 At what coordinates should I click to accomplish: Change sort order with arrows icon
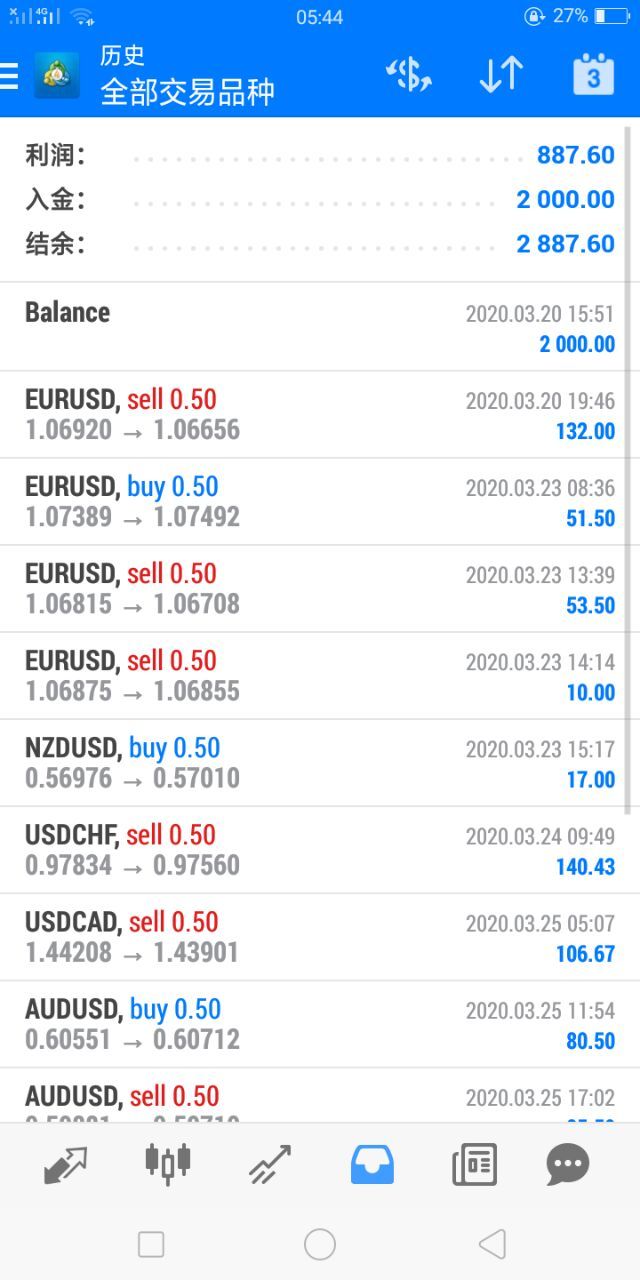click(501, 76)
